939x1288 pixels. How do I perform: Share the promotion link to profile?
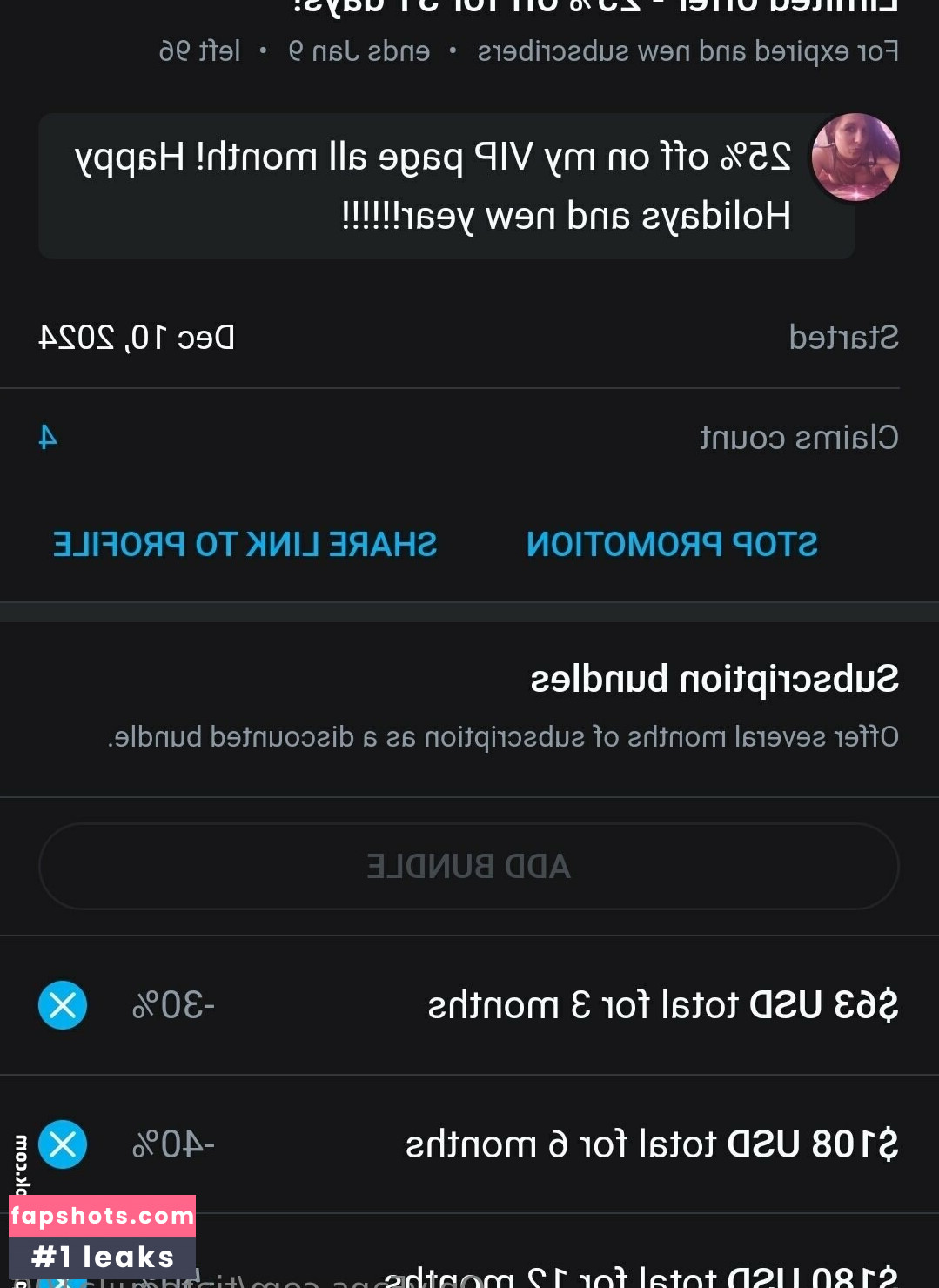(x=245, y=545)
